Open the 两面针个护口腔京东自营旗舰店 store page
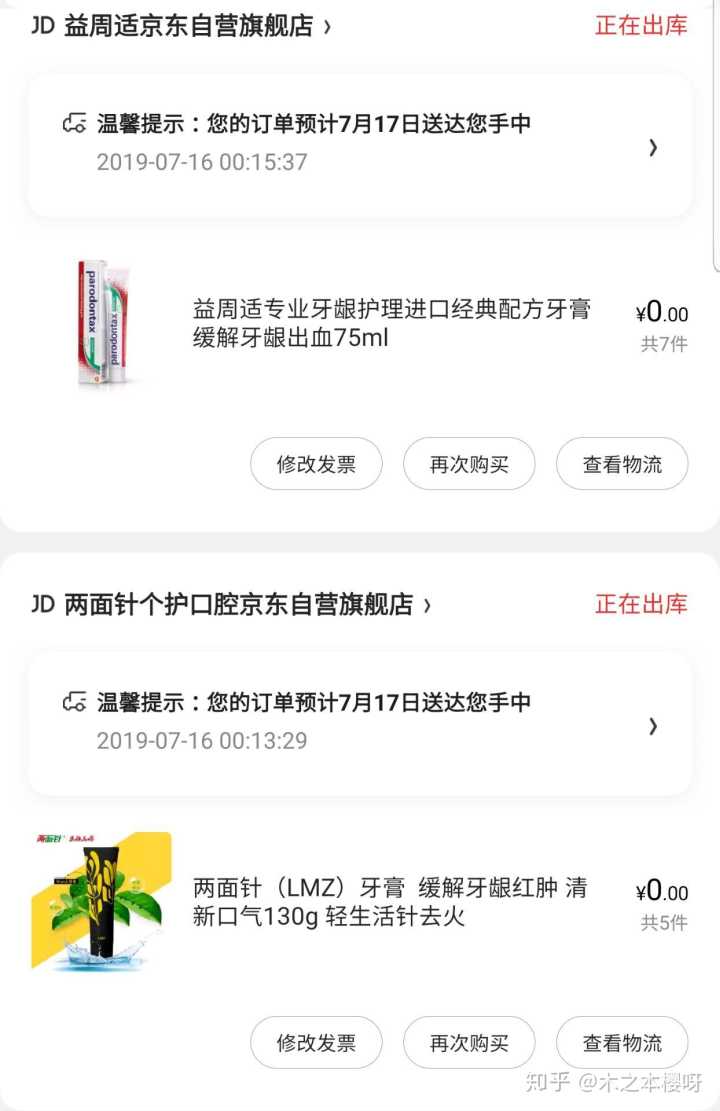The width and height of the screenshot is (720, 1111). 238,605
